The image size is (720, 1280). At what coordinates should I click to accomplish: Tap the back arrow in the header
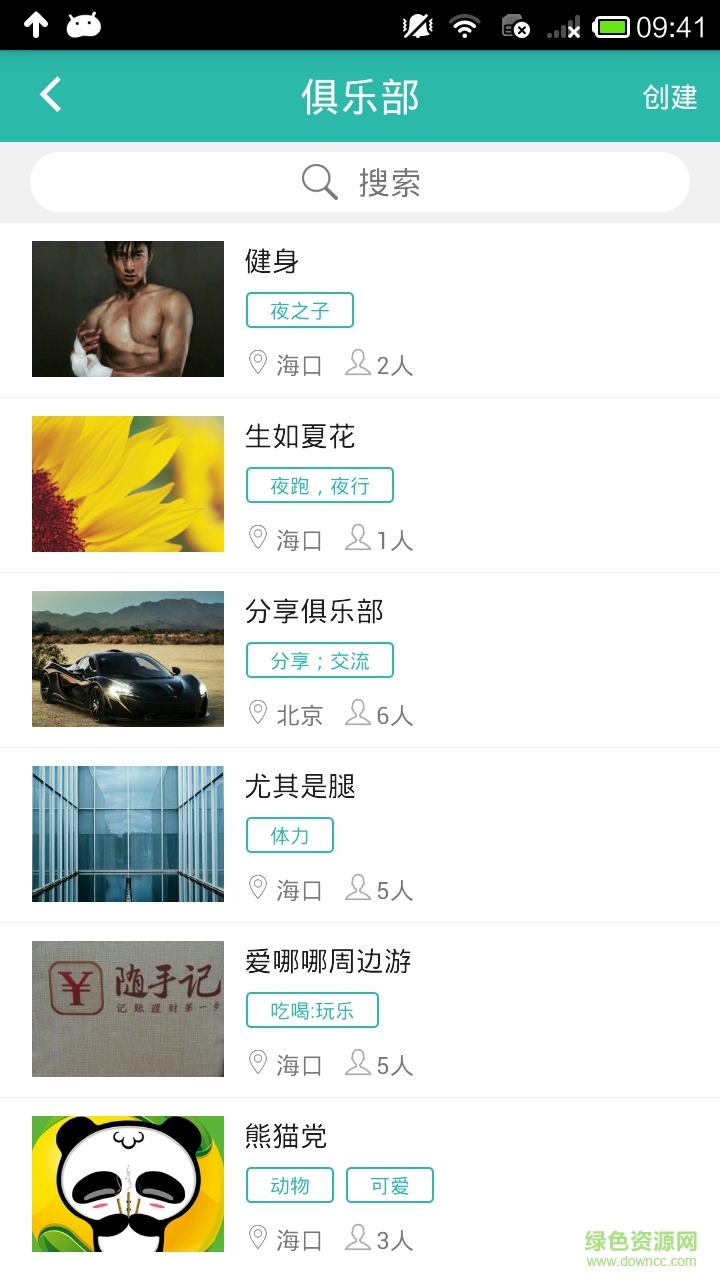tap(49, 96)
